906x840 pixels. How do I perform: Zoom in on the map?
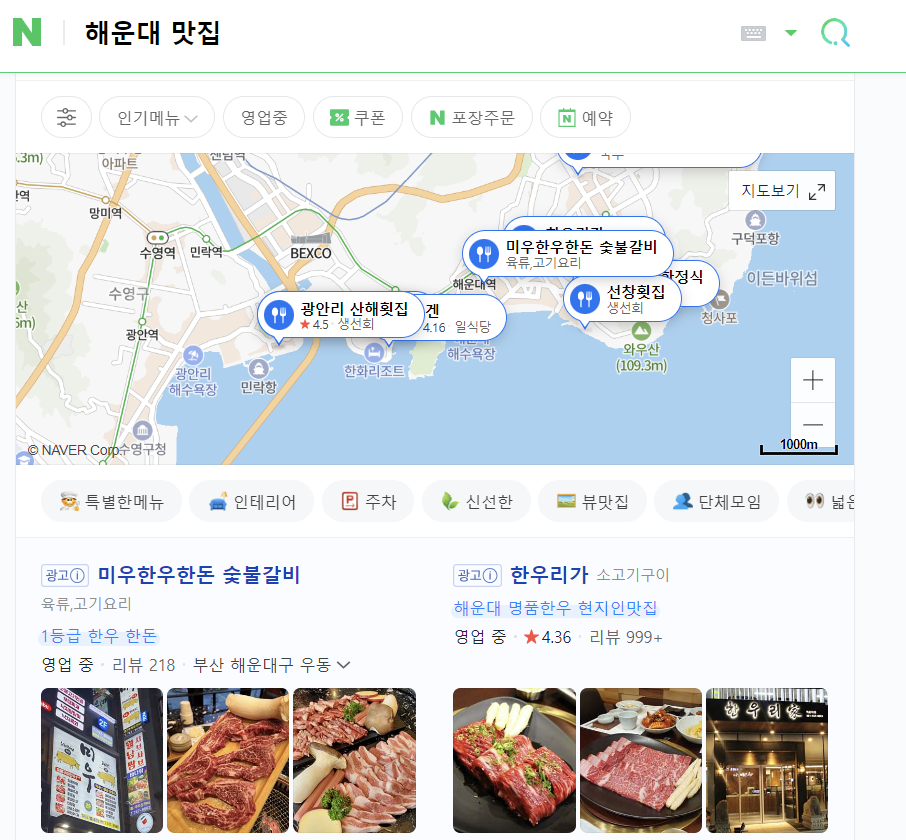click(813, 380)
